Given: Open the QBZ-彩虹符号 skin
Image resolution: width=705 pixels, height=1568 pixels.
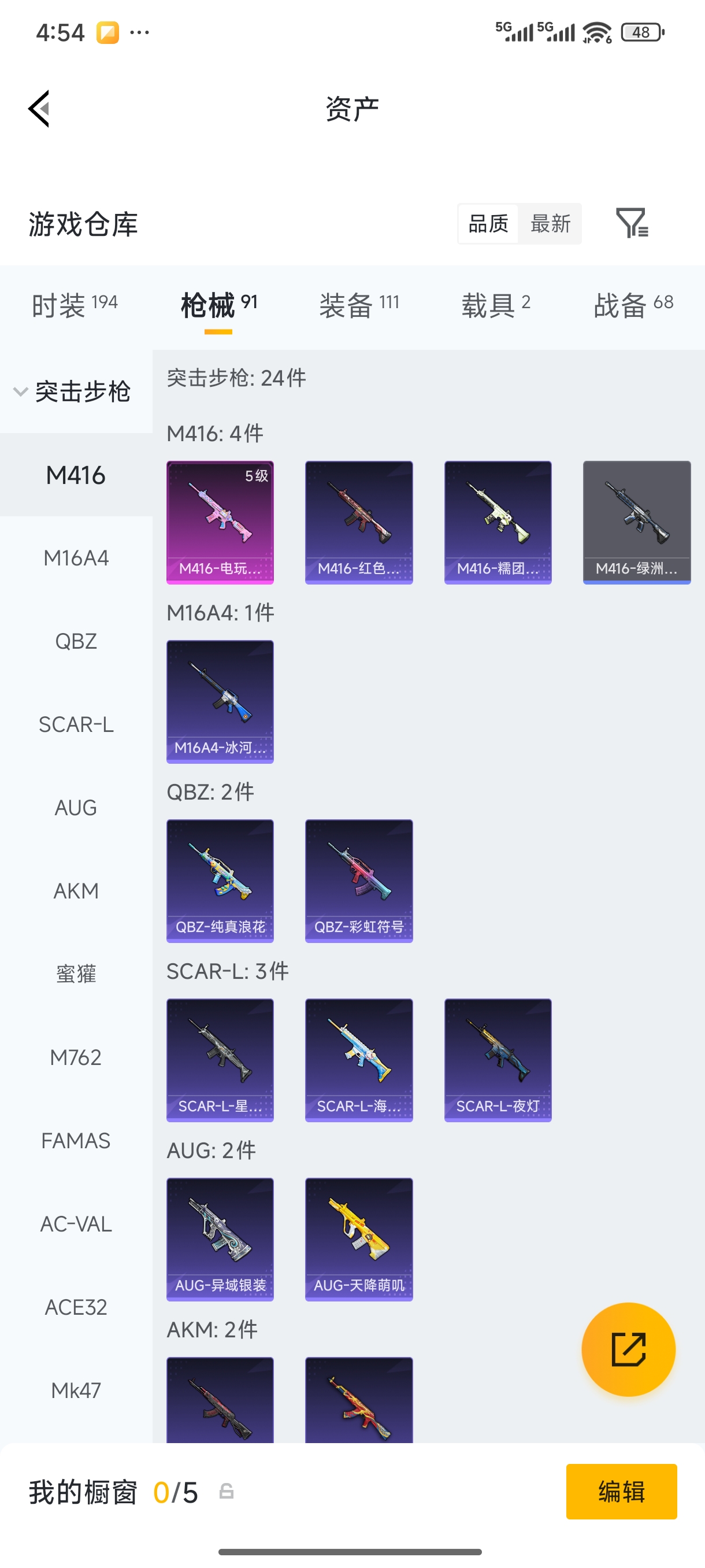Looking at the screenshot, I should pyautogui.click(x=359, y=881).
